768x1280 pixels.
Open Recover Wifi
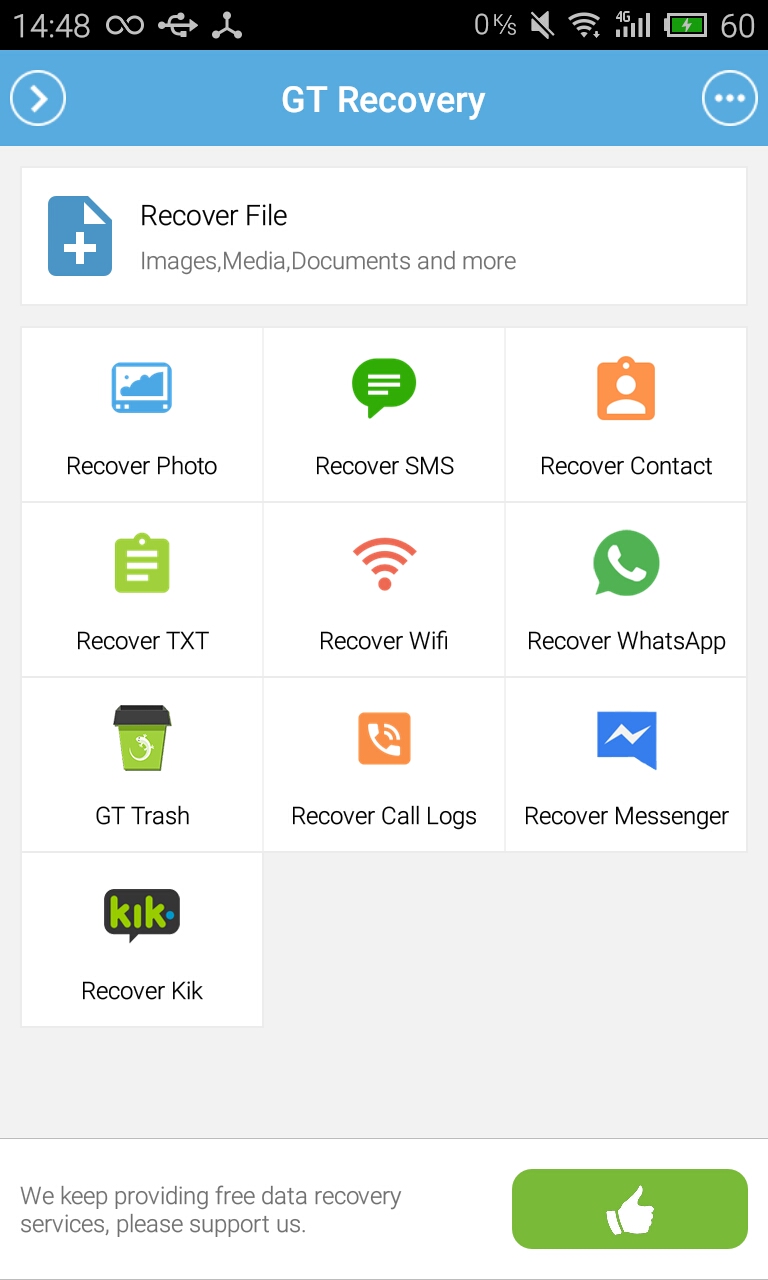coord(384,590)
